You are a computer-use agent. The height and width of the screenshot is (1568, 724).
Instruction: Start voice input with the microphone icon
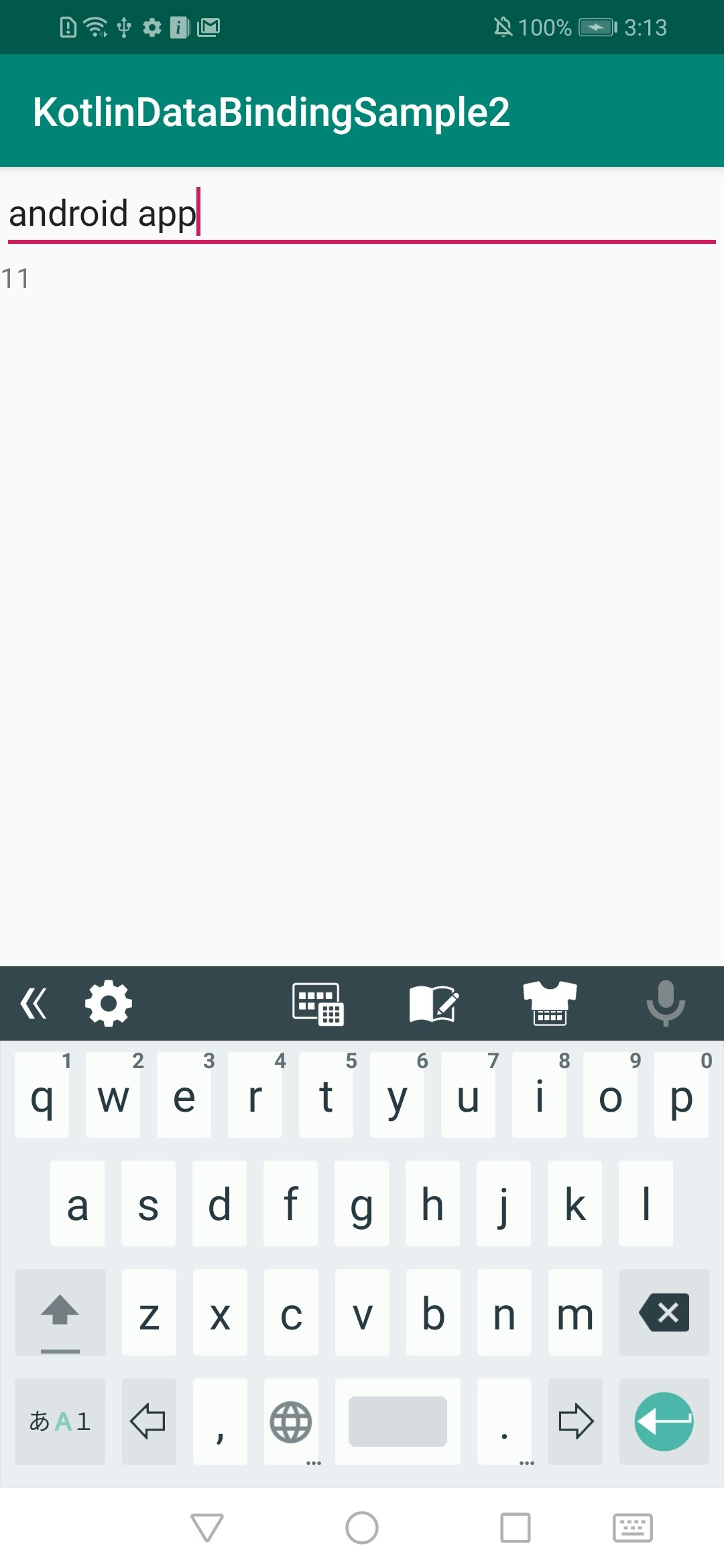[x=666, y=1003]
